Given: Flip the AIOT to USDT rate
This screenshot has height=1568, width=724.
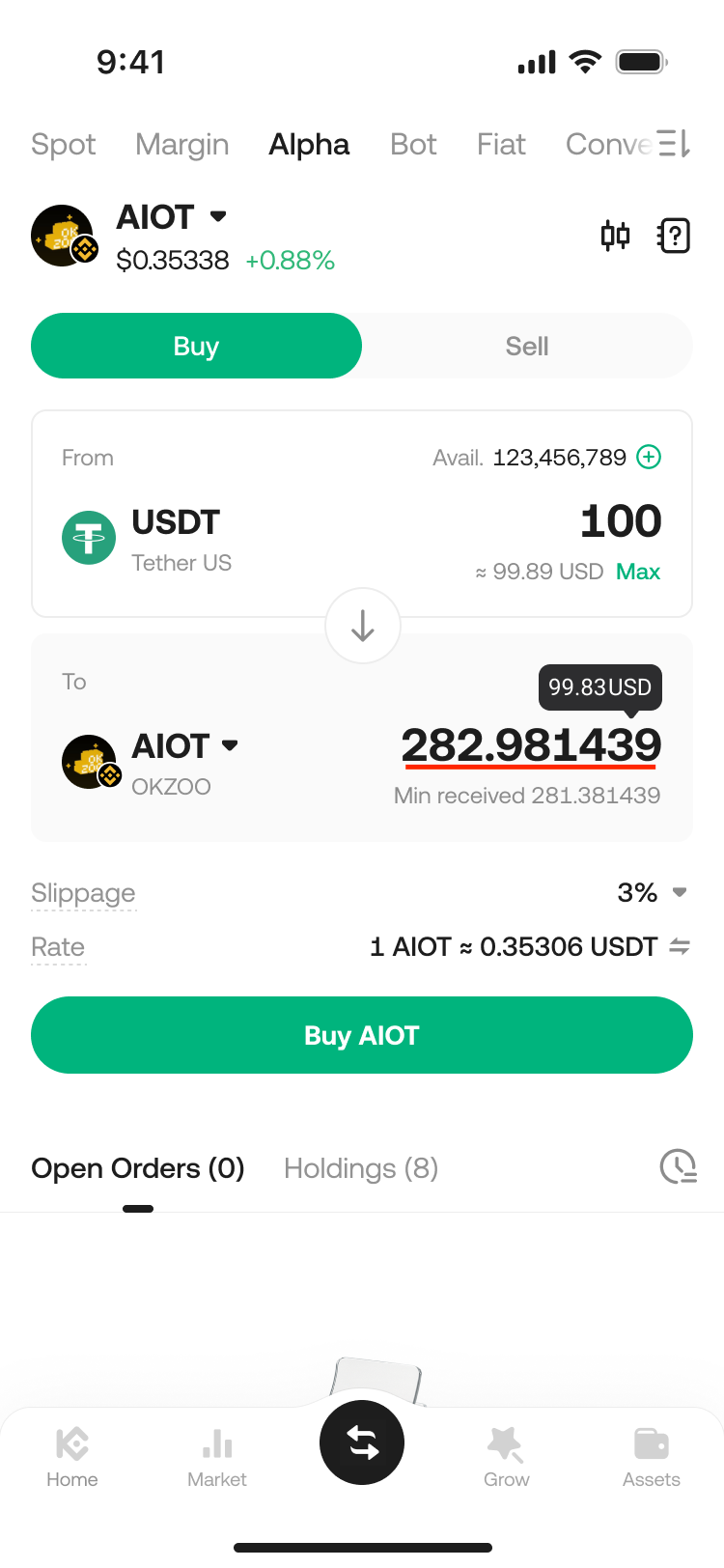Looking at the screenshot, I should pos(680,946).
